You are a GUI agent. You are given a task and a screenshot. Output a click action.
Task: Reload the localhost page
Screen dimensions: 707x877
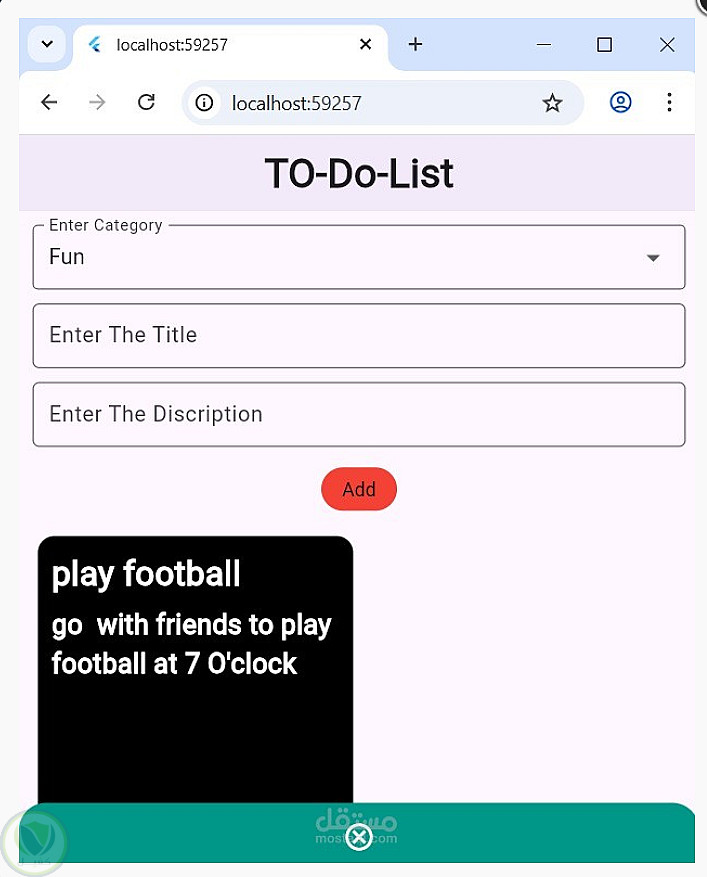coord(146,102)
